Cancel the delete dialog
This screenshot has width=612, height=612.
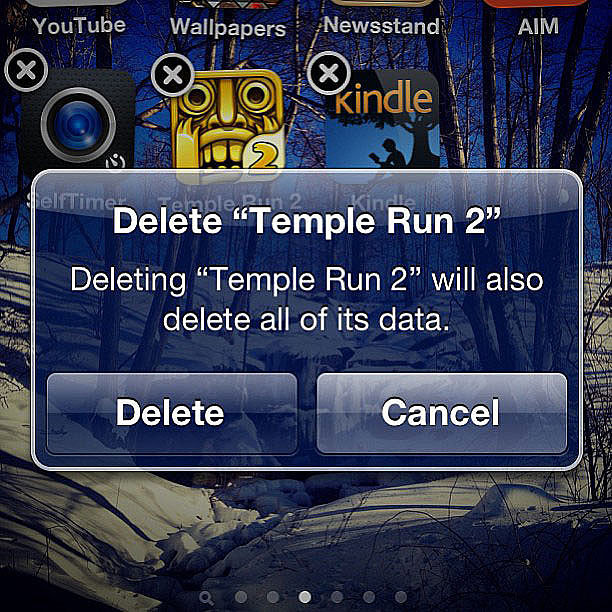[441, 413]
